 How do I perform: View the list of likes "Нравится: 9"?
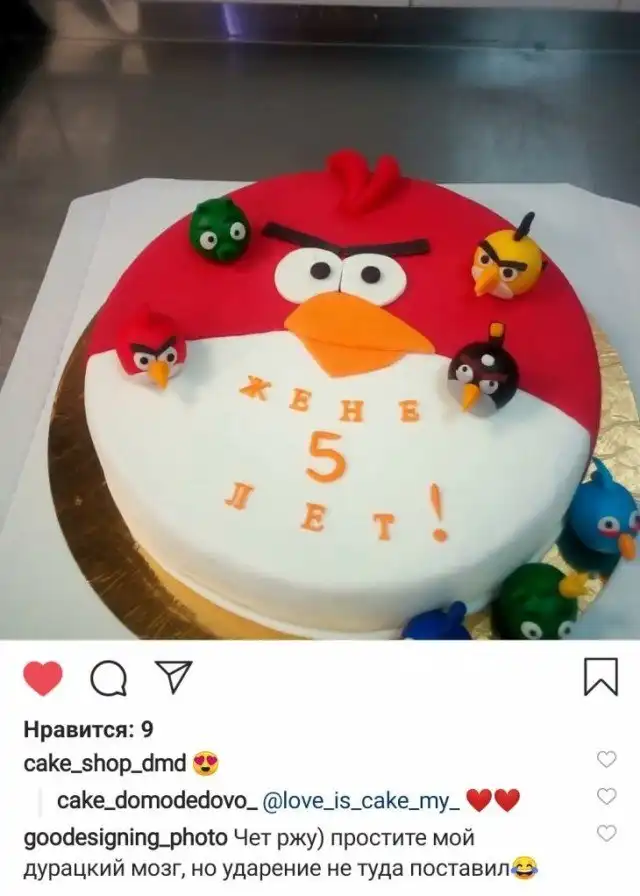(88, 730)
